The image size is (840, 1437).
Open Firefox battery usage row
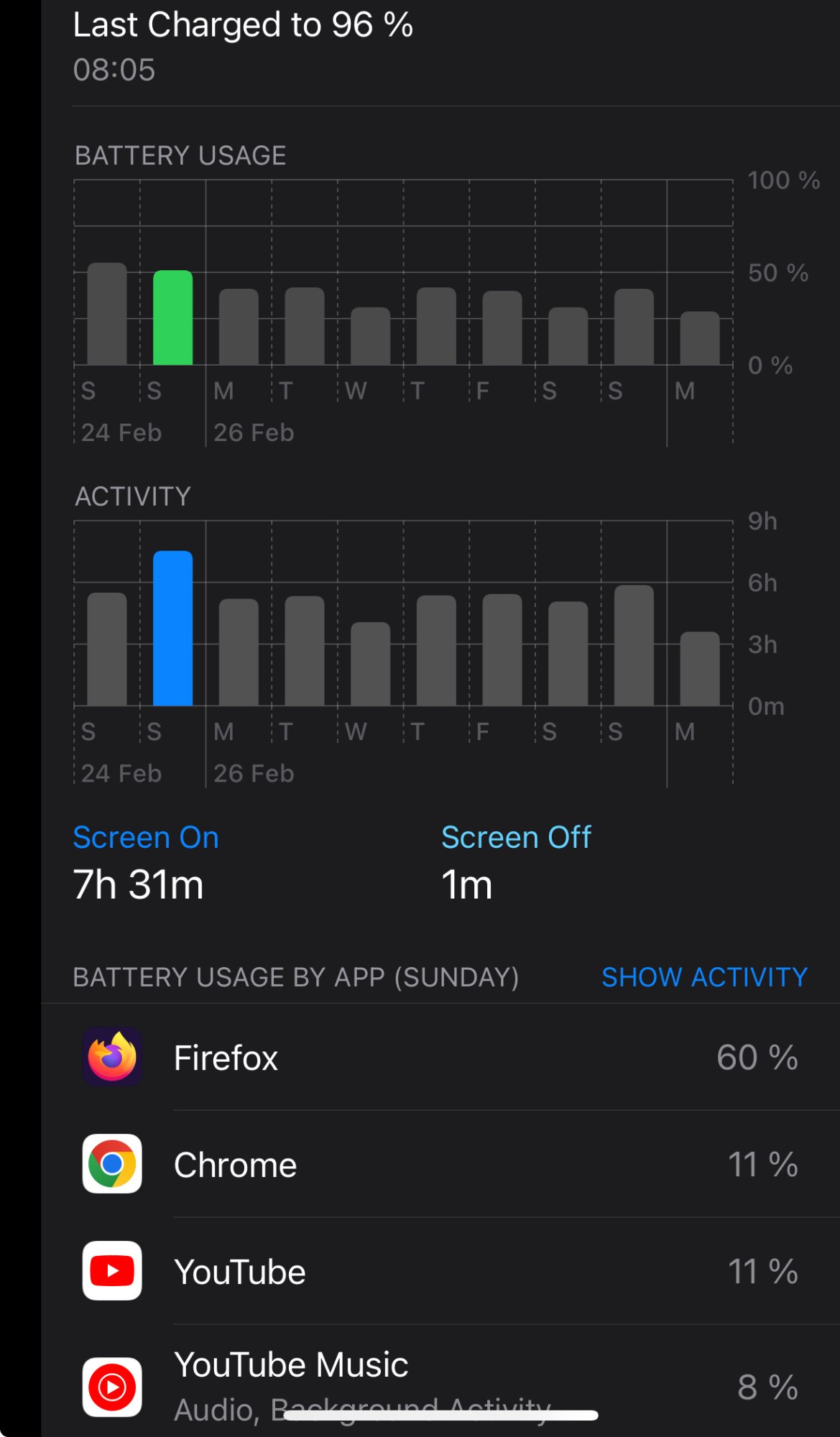pyautogui.click(x=440, y=1058)
